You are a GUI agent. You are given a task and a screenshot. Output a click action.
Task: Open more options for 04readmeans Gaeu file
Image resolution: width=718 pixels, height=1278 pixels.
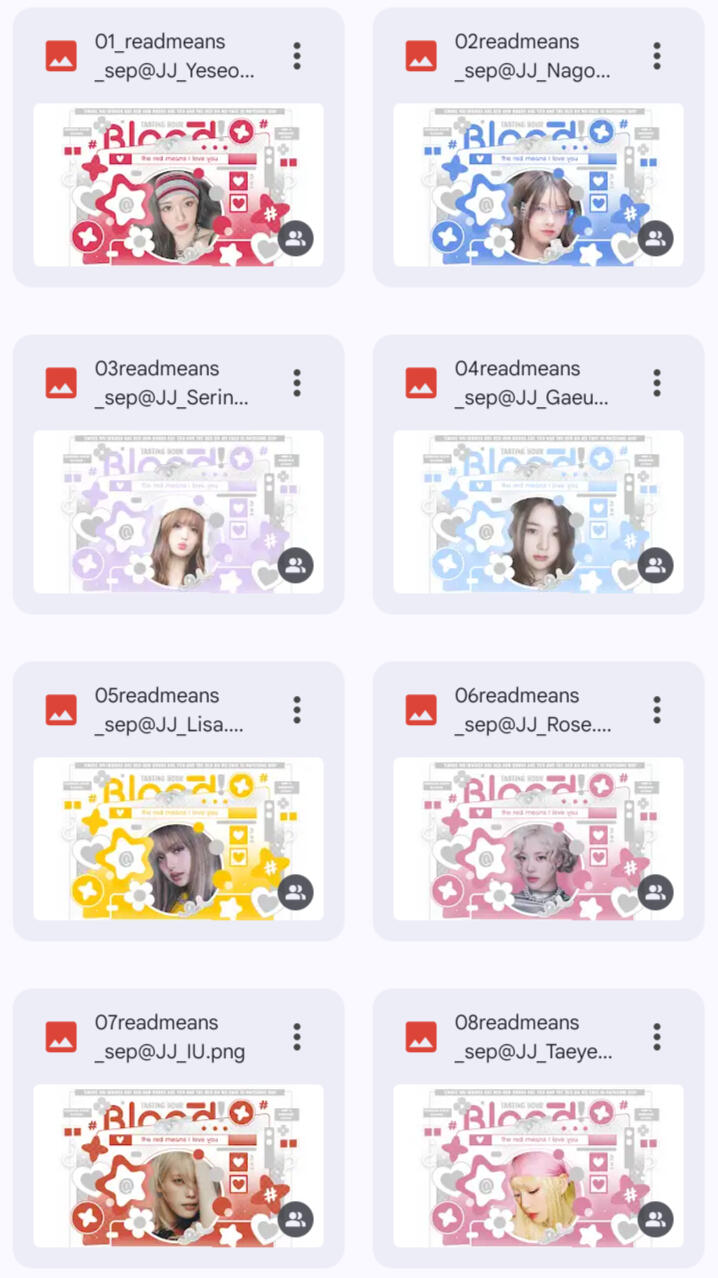(657, 383)
